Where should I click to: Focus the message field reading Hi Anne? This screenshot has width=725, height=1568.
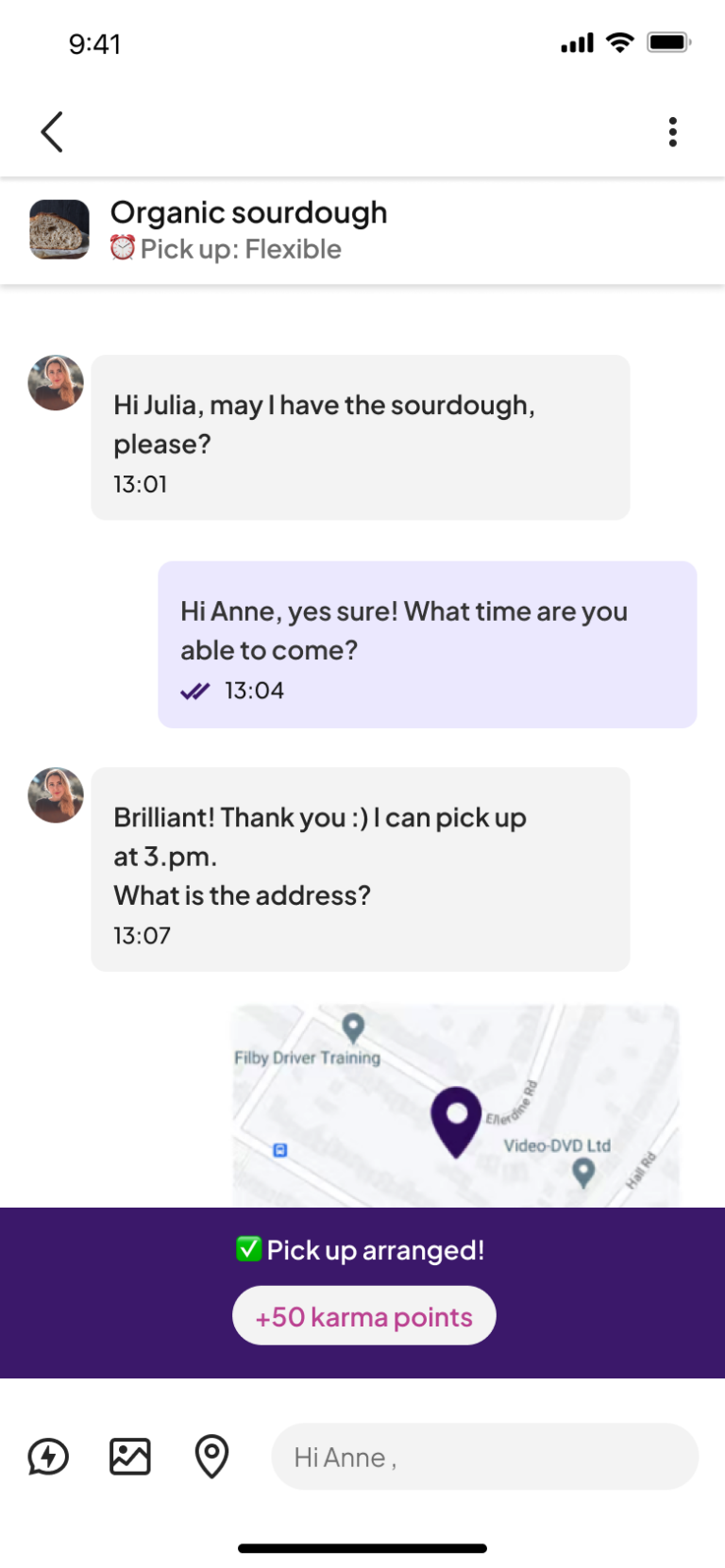[x=485, y=1457]
